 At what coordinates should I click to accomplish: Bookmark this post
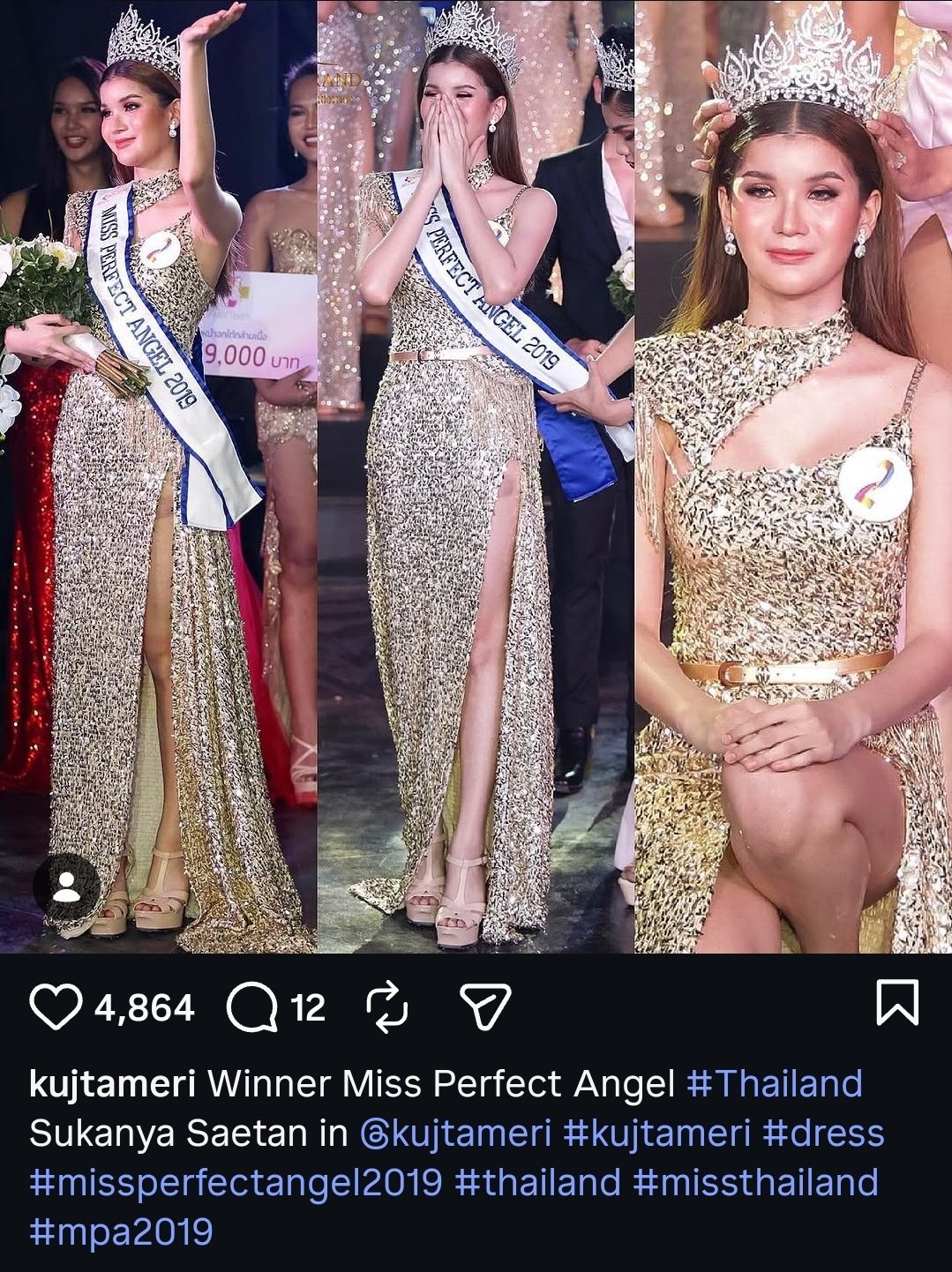[896, 1003]
